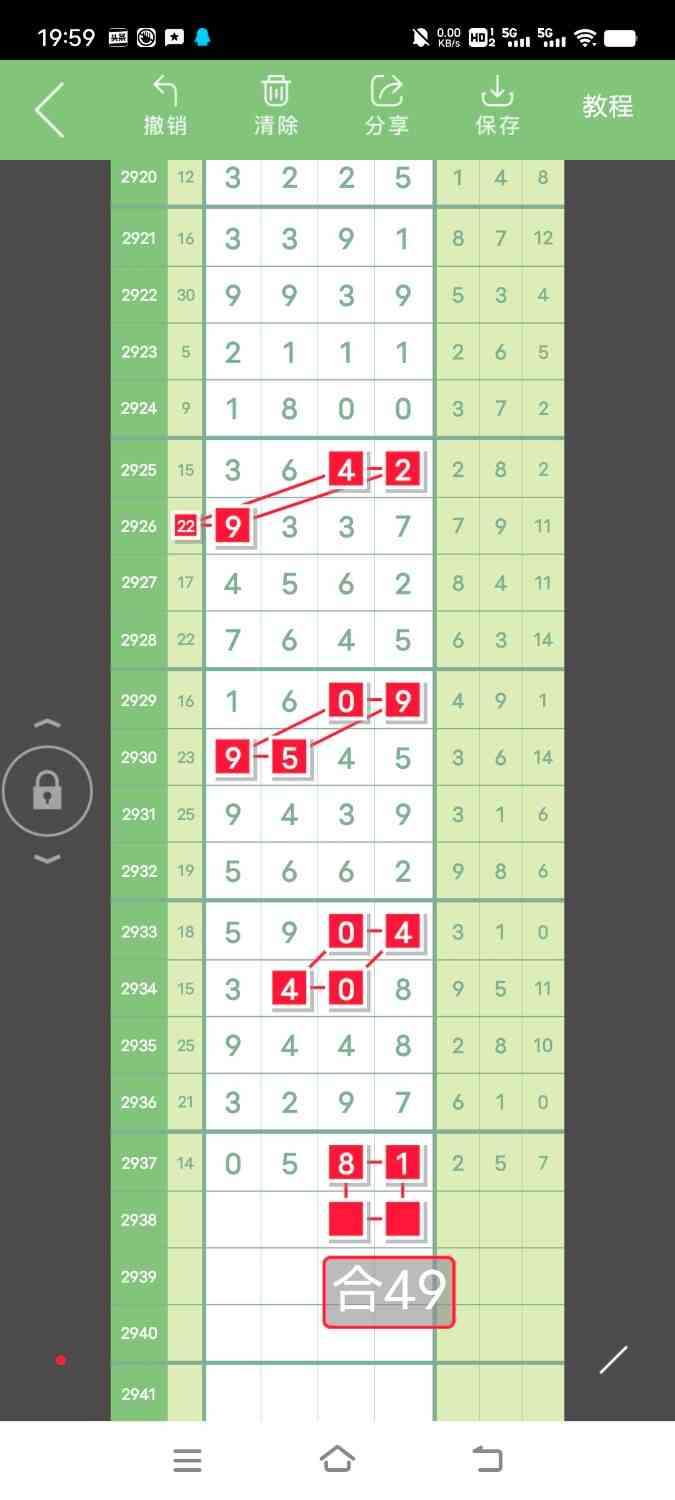Screen dimensions: 675x1500
Task: Tap the red dot color indicator
Action: [61, 1360]
